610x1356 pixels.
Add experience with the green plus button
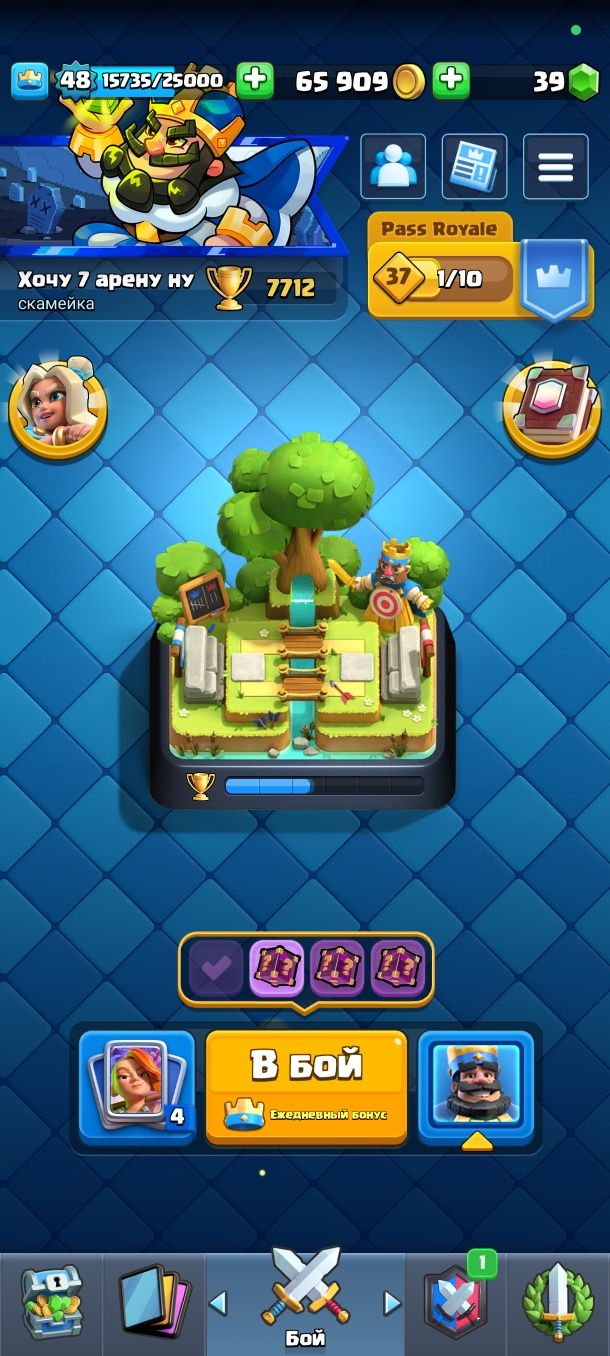pos(255,80)
